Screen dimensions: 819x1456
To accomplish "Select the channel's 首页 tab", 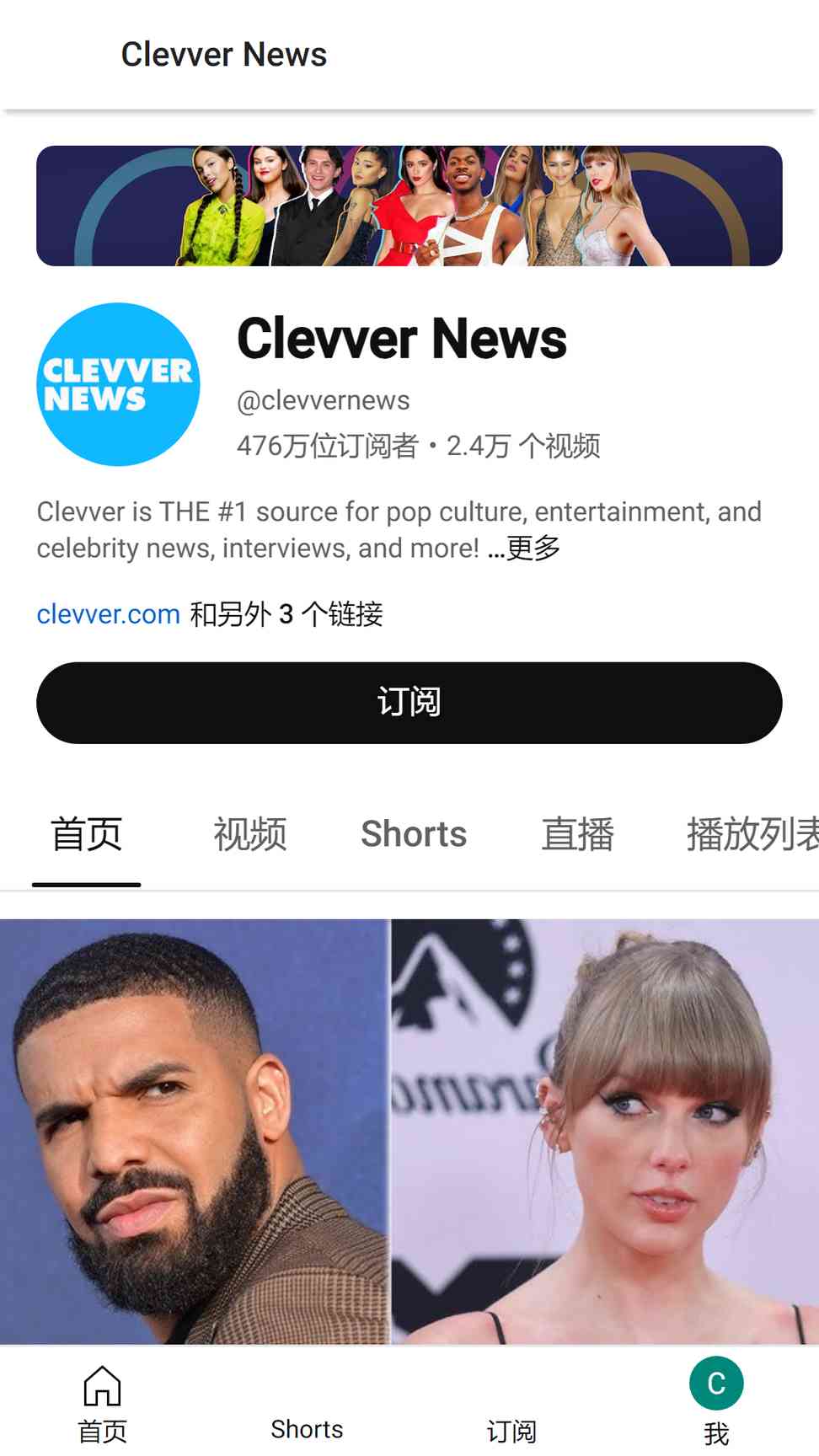I will coord(87,834).
